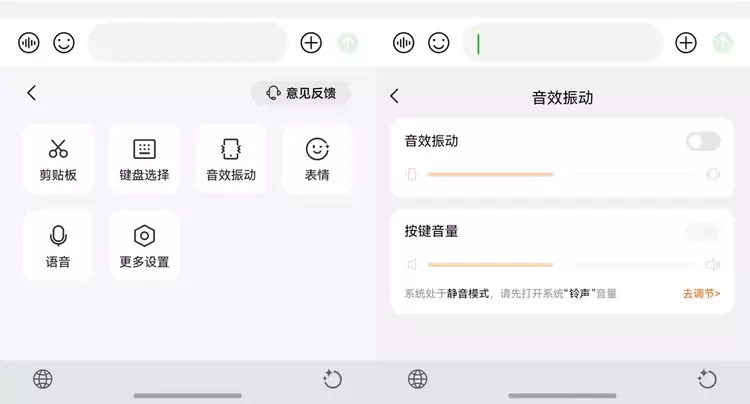Open the 剪贴板 clipboard tile
750x404 pixels.
(58, 160)
